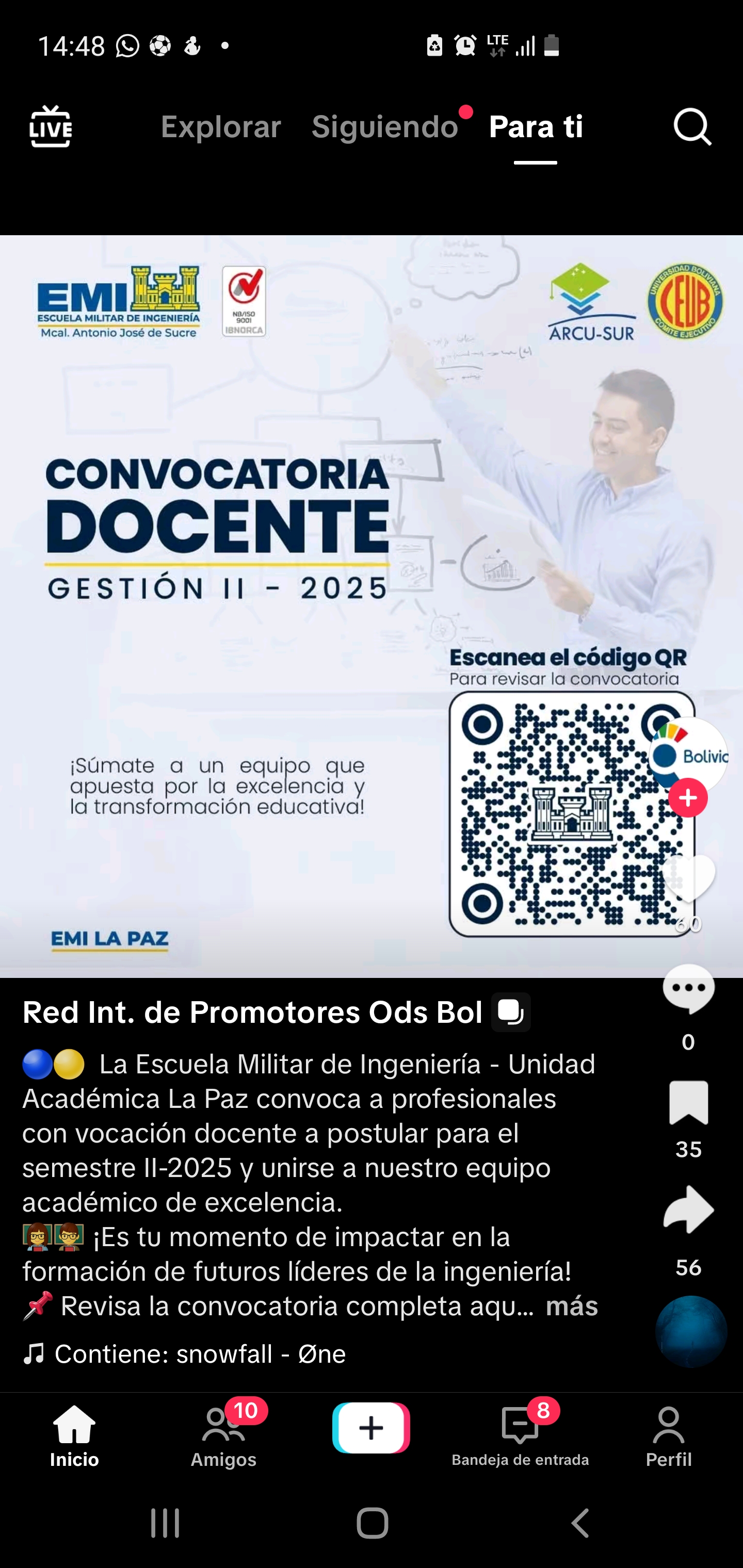Image resolution: width=743 pixels, height=1568 pixels.
Task: Open Red Int. de Promotores Ods Bol profile
Action: coord(252,1013)
